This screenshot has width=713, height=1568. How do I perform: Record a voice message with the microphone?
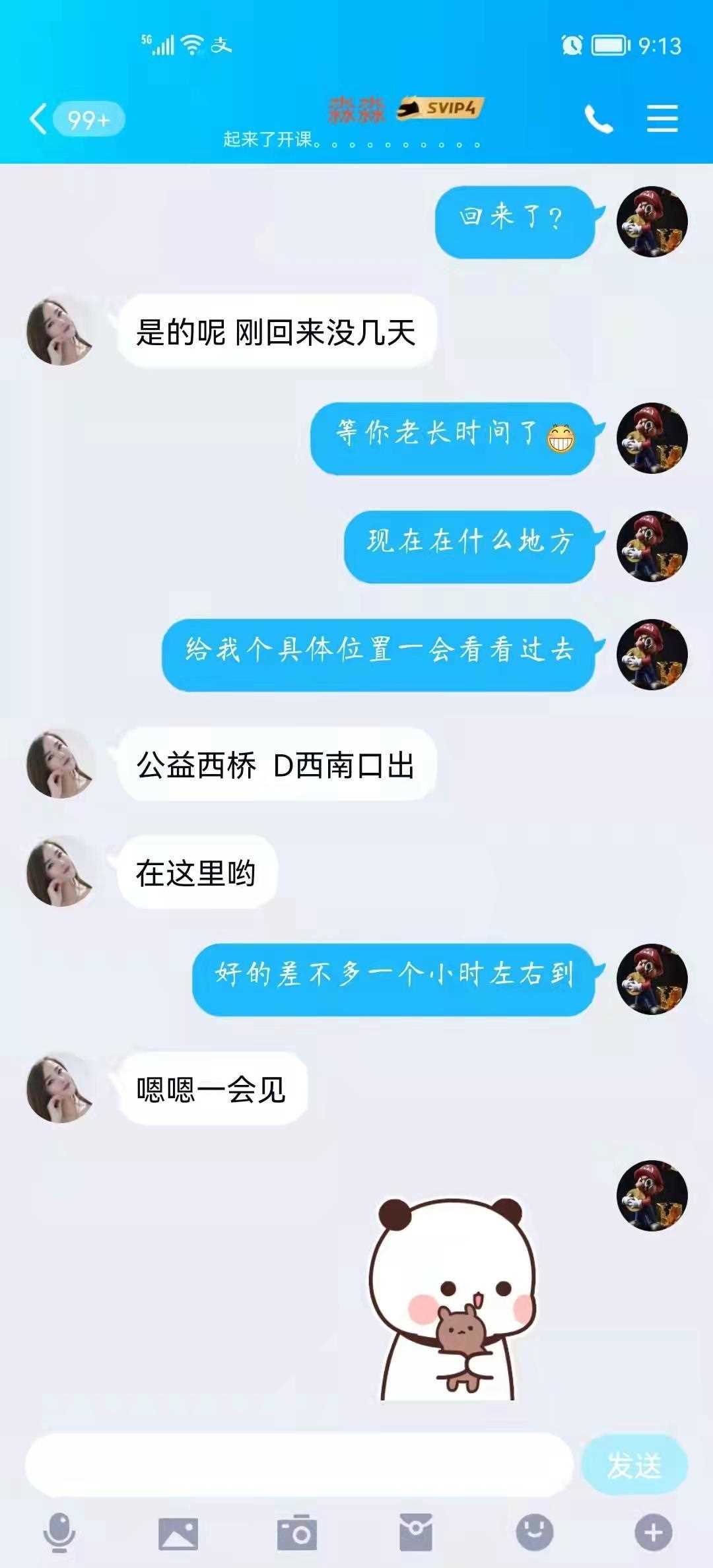(59, 1532)
